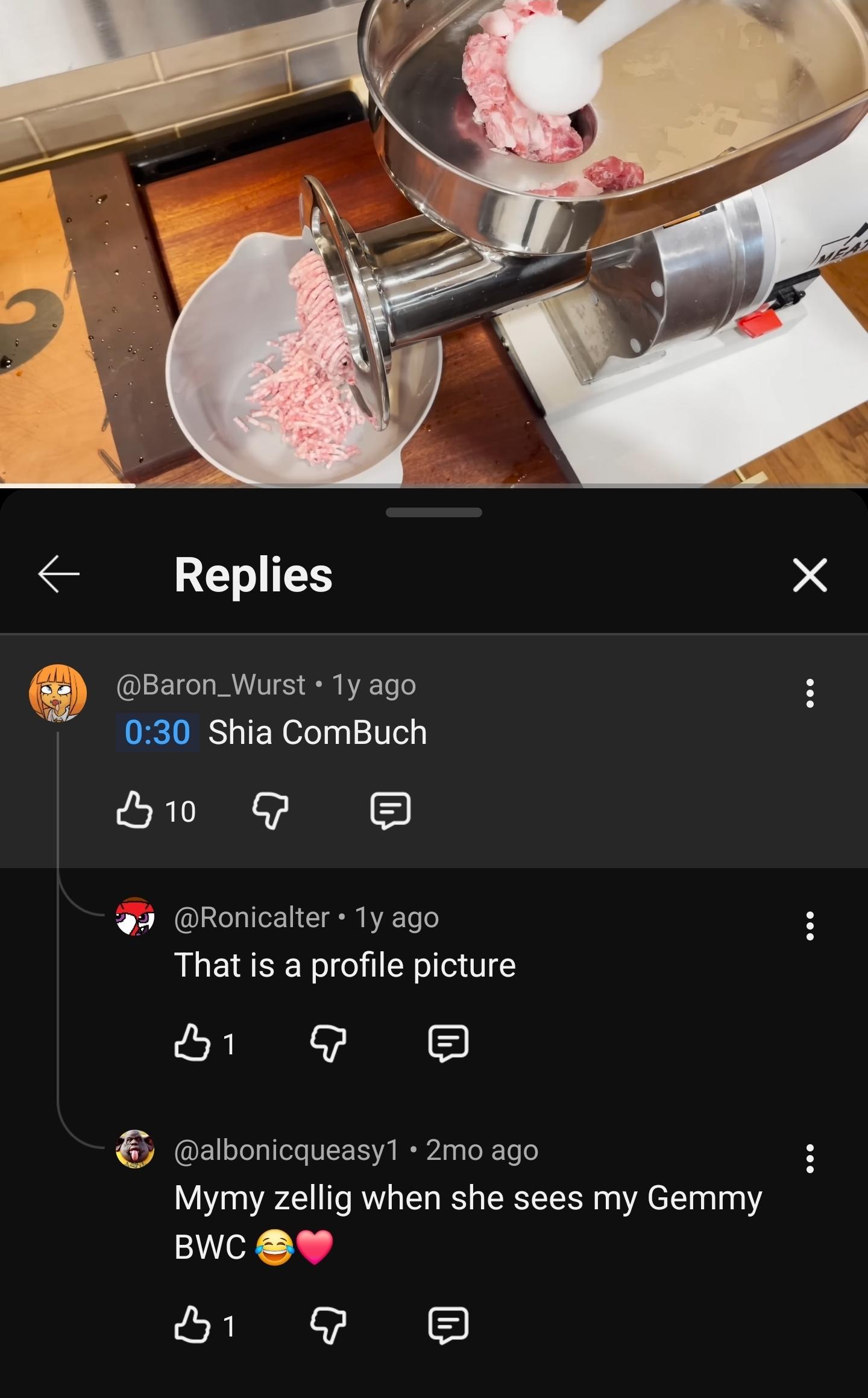
Task: Like the Ronicalter reply
Action: click(192, 1043)
